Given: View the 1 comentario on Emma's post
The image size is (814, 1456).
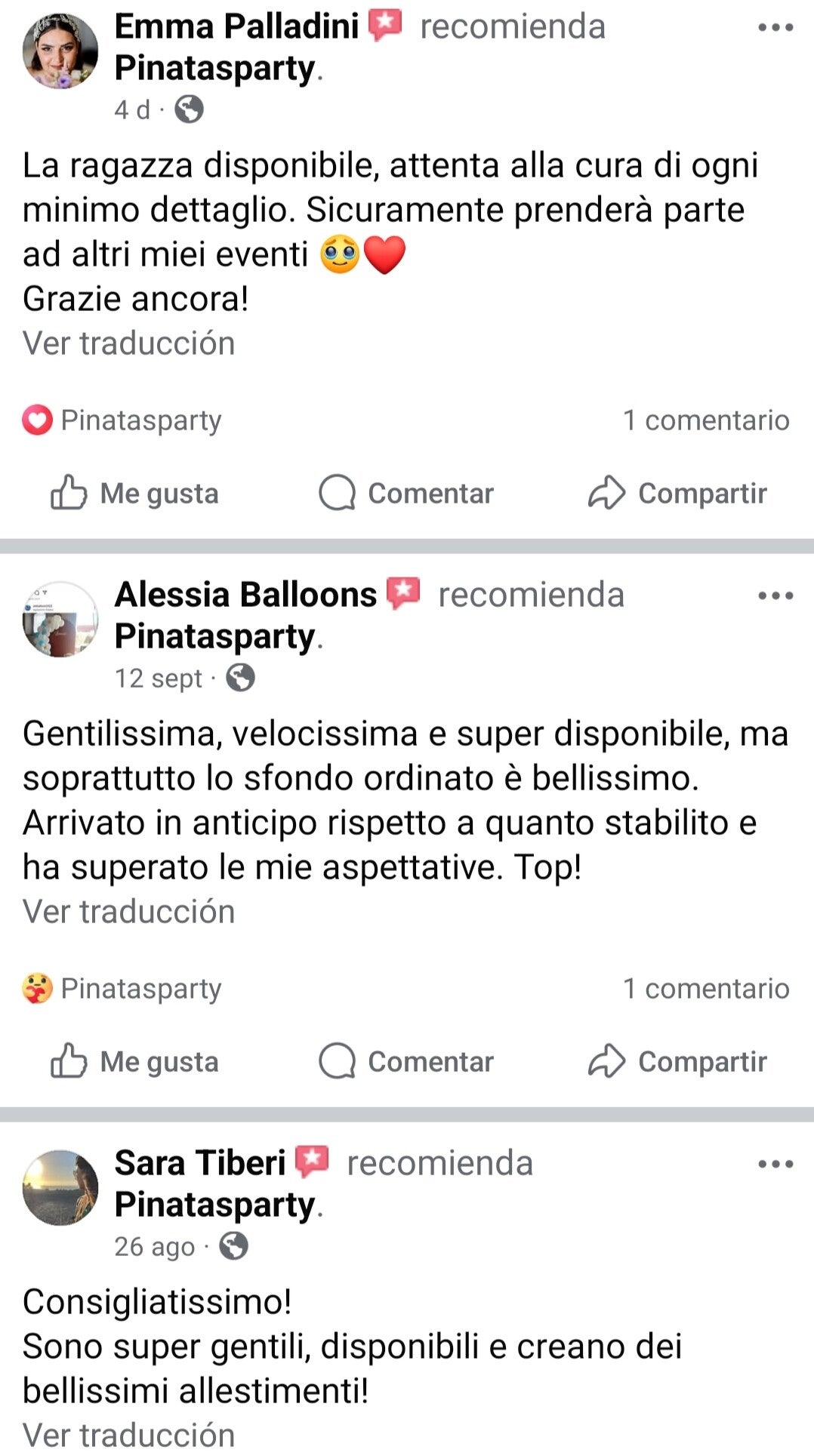Looking at the screenshot, I should point(705,420).
